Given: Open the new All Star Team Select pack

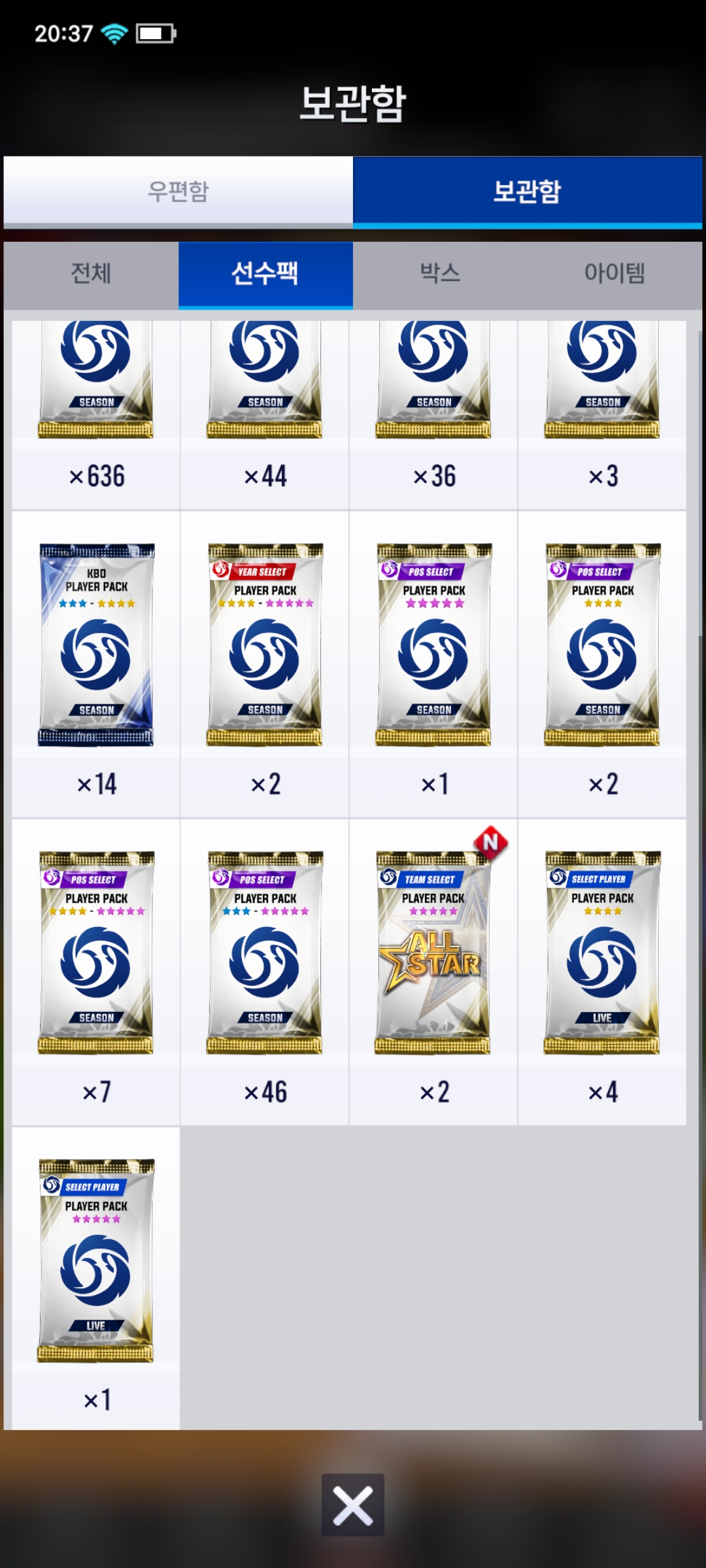Looking at the screenshot, I should 433,972.
